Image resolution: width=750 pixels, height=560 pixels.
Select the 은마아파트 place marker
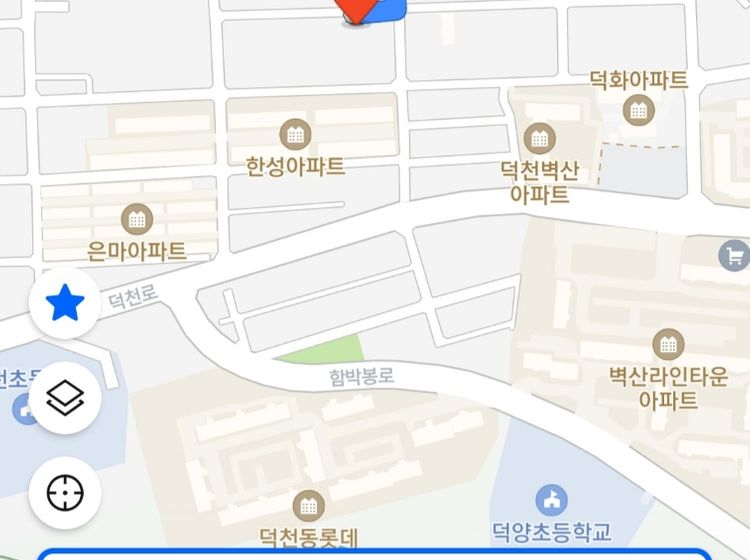(x=137, y=219)
